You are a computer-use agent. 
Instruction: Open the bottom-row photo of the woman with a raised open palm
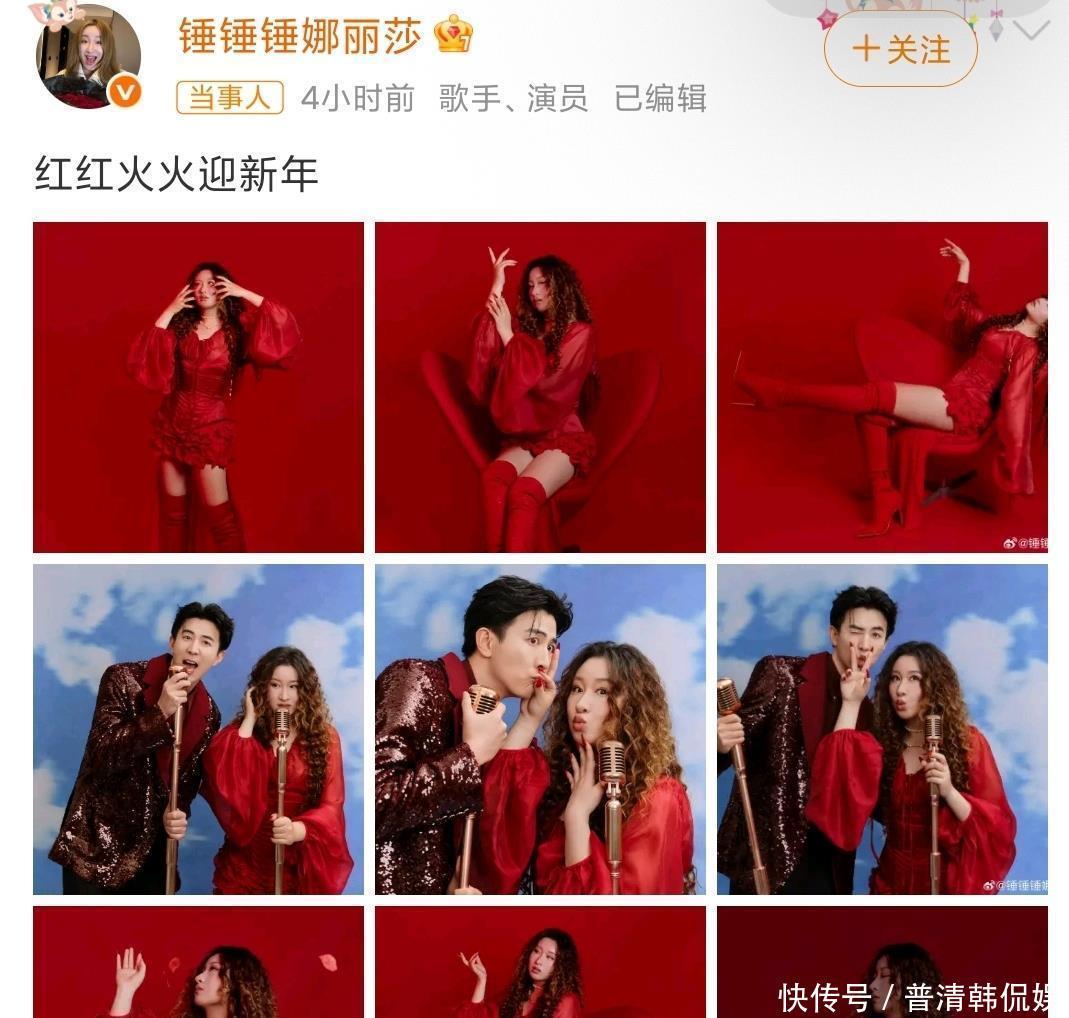tap(198, 961)
